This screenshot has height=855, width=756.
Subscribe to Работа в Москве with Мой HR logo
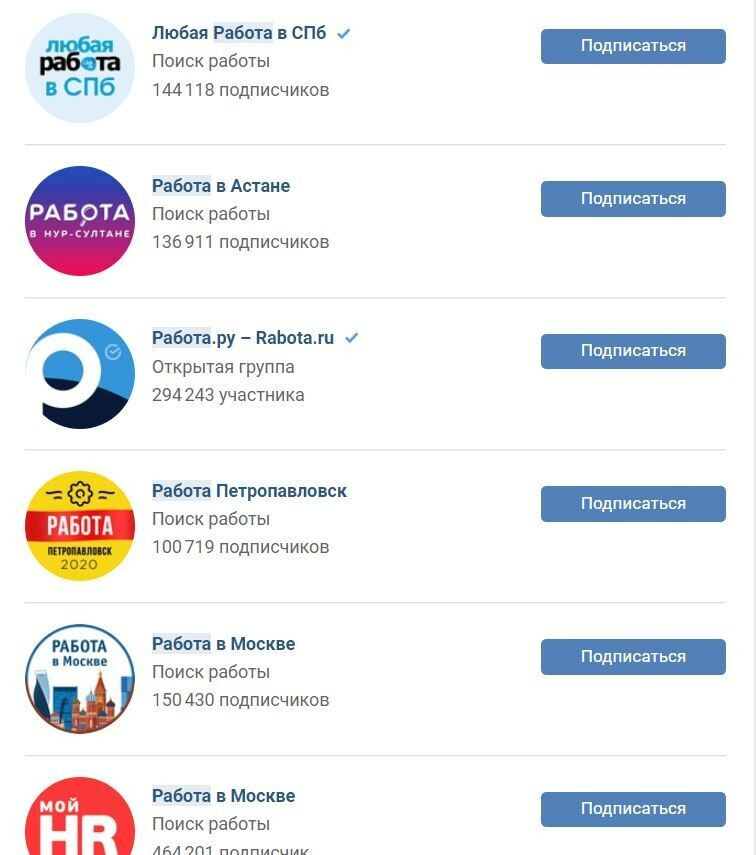pos(633,809)
